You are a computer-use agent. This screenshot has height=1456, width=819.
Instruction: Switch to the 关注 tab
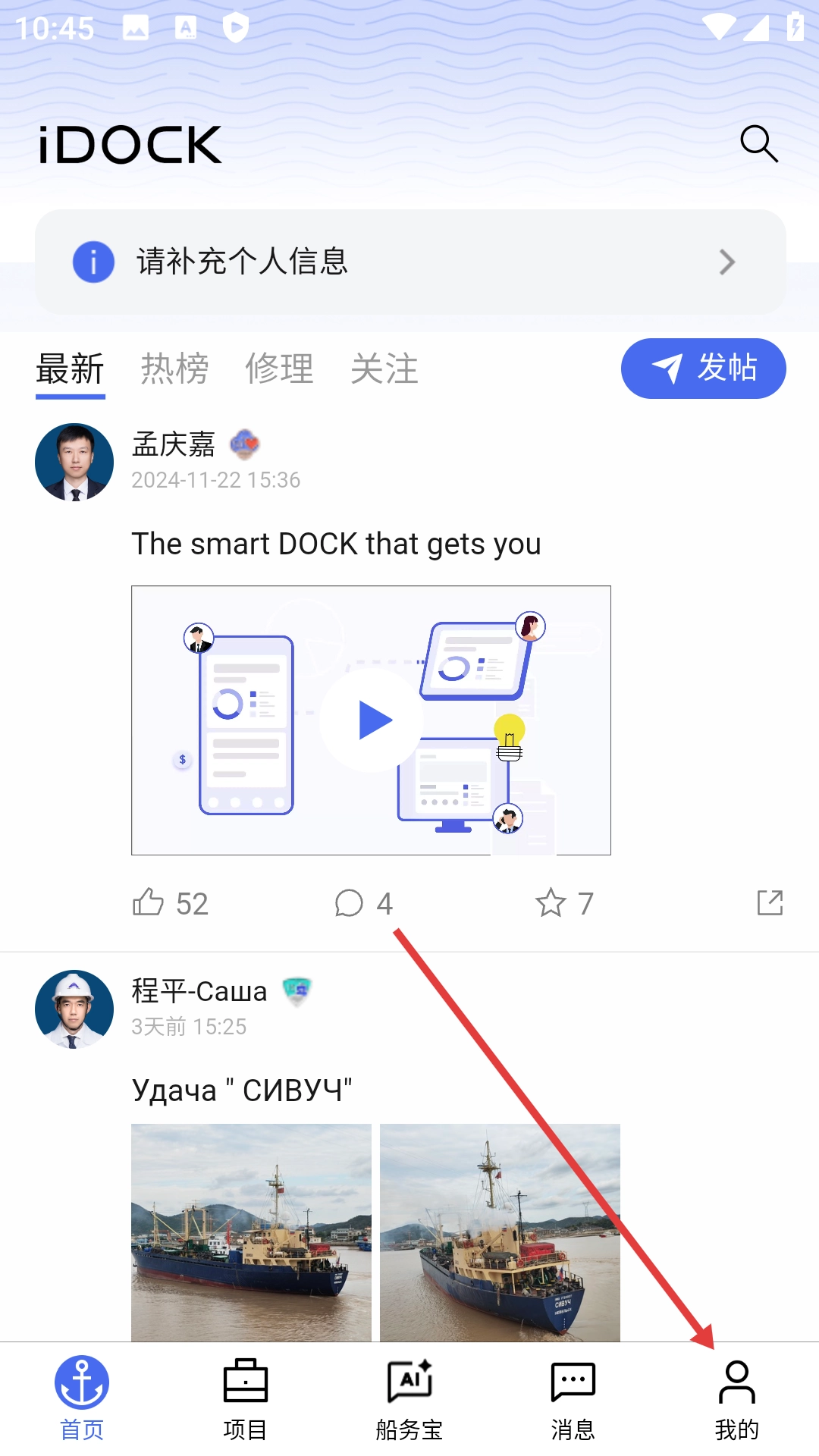point(384,369)
